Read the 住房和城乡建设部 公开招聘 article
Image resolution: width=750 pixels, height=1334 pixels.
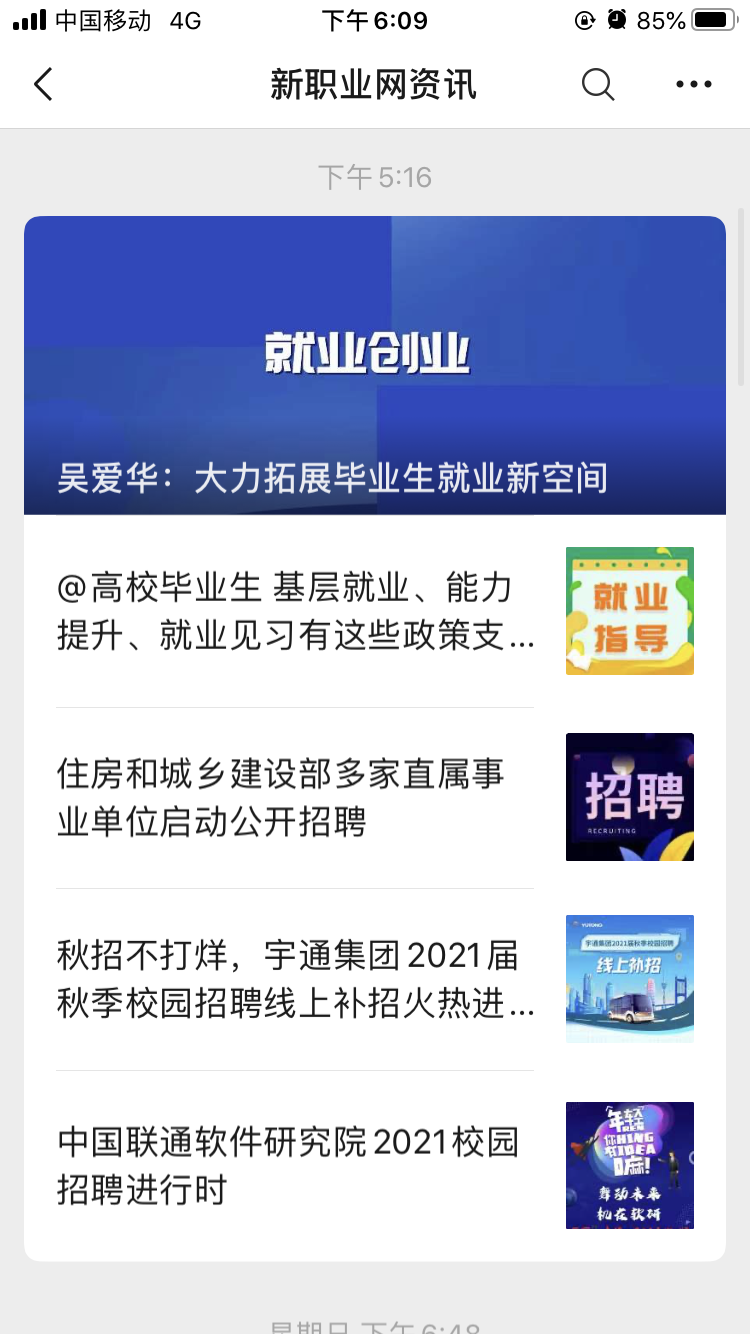tap(296, 797)
